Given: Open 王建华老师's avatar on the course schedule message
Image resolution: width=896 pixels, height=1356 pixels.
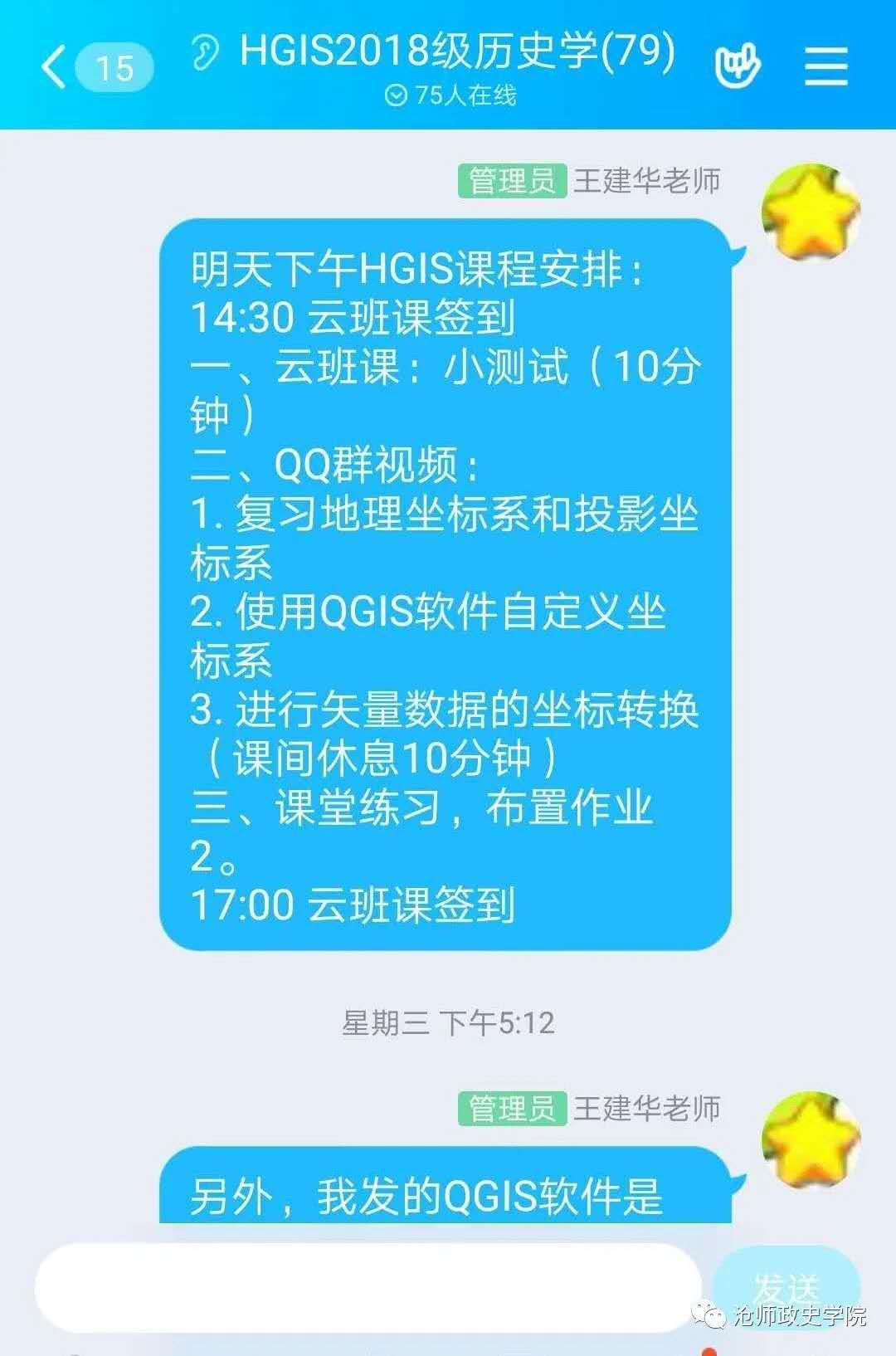Looking at the screenshot, I should click(x=811, y=212).
